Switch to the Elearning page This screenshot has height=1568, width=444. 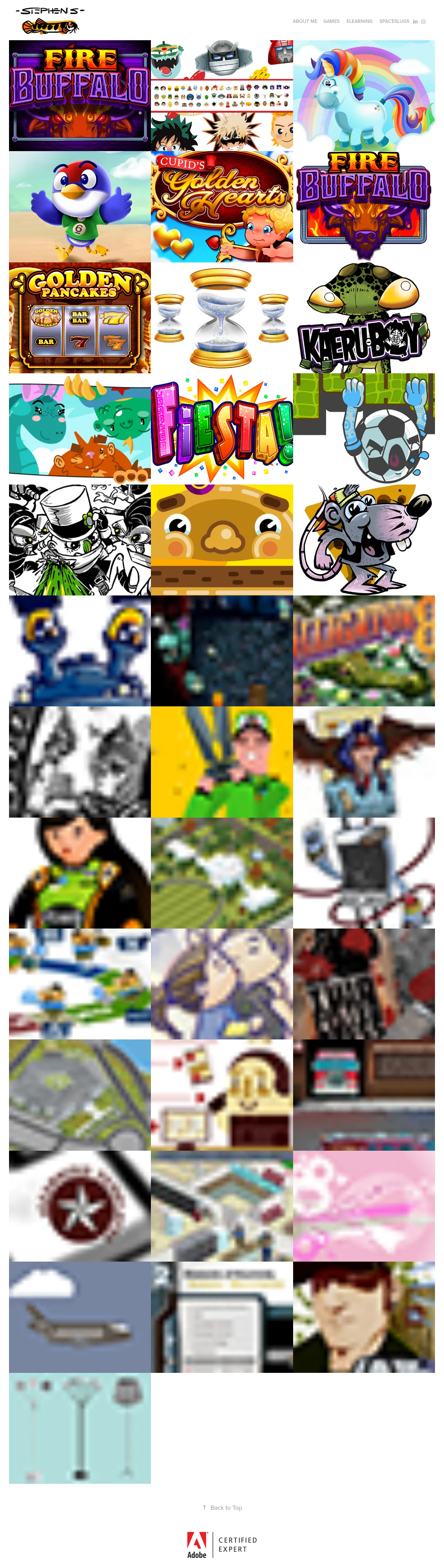tap(359, 21)
